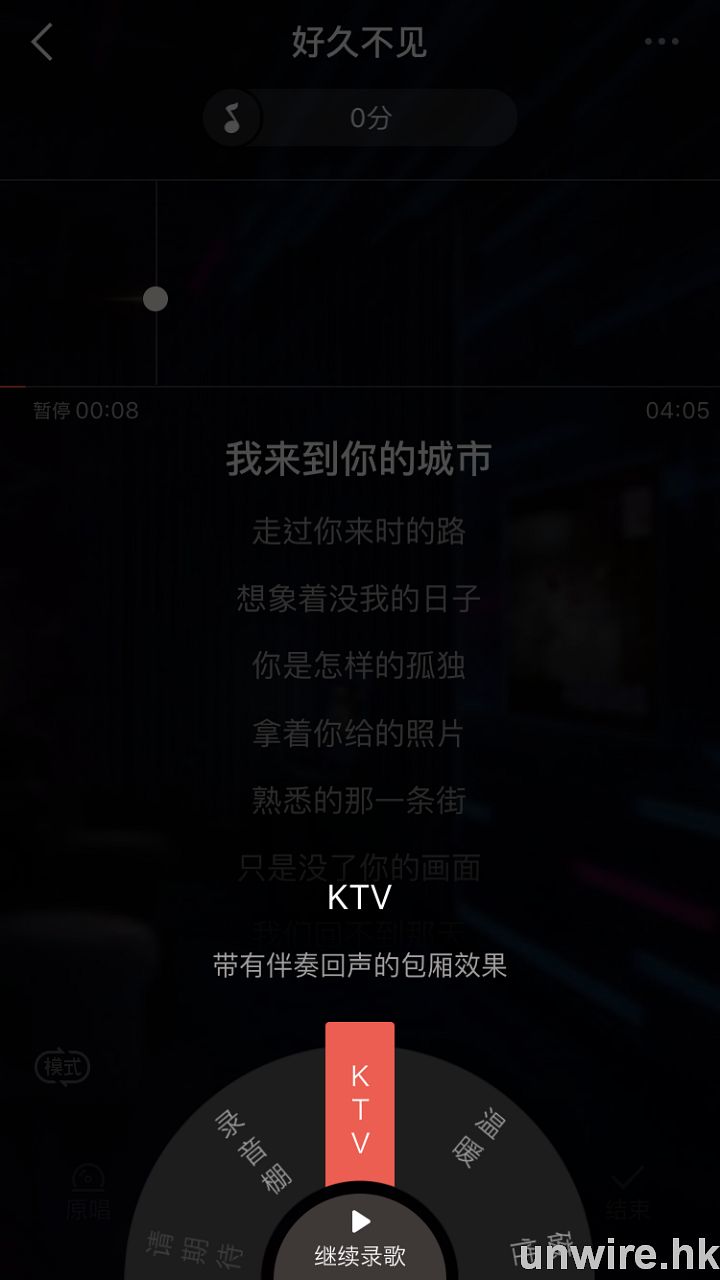Open the three-dot overflow menu
This screenshot has height=1280, width=720.
tap(661, 42)
